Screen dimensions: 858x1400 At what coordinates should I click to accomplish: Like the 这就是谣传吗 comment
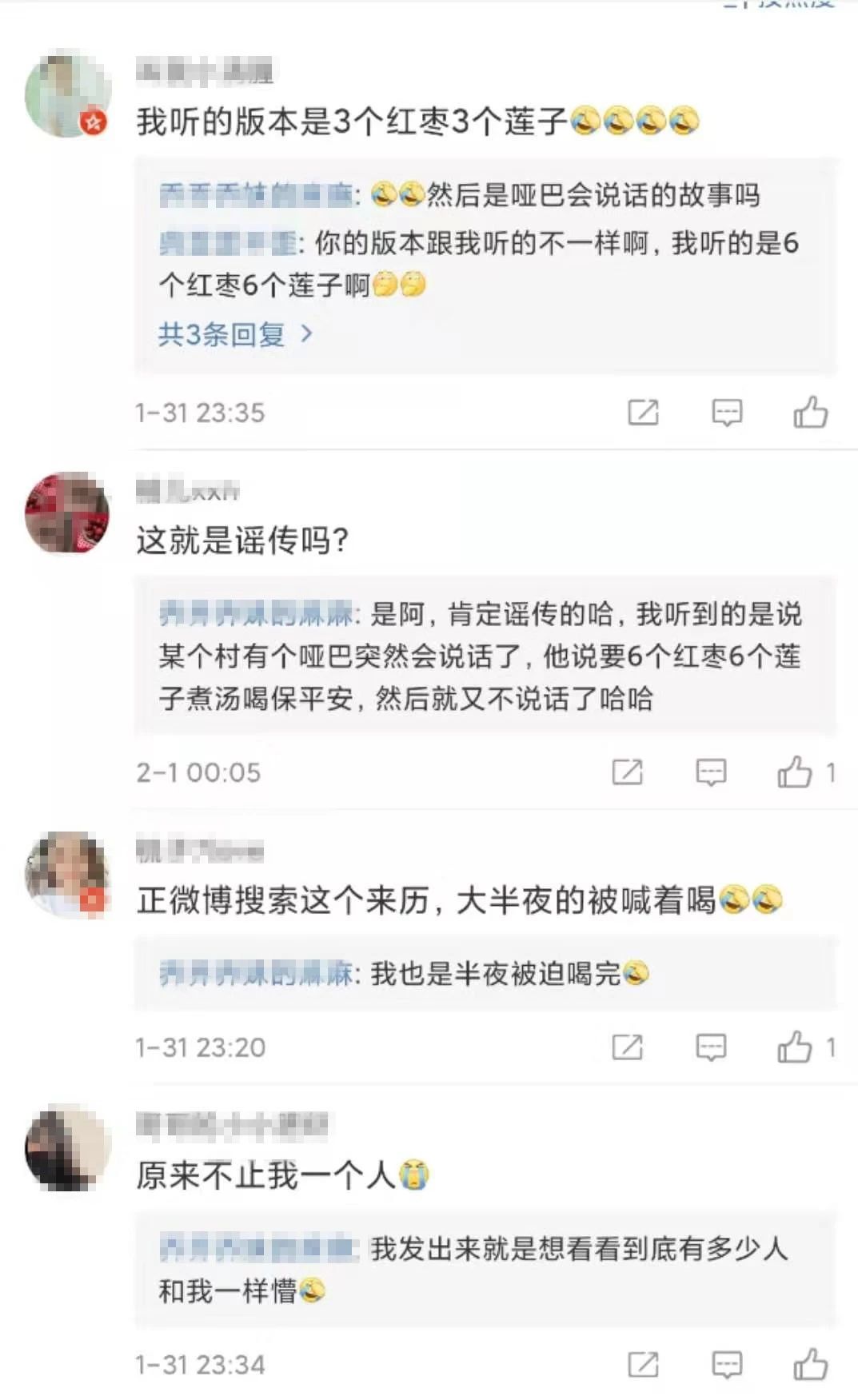795,772
